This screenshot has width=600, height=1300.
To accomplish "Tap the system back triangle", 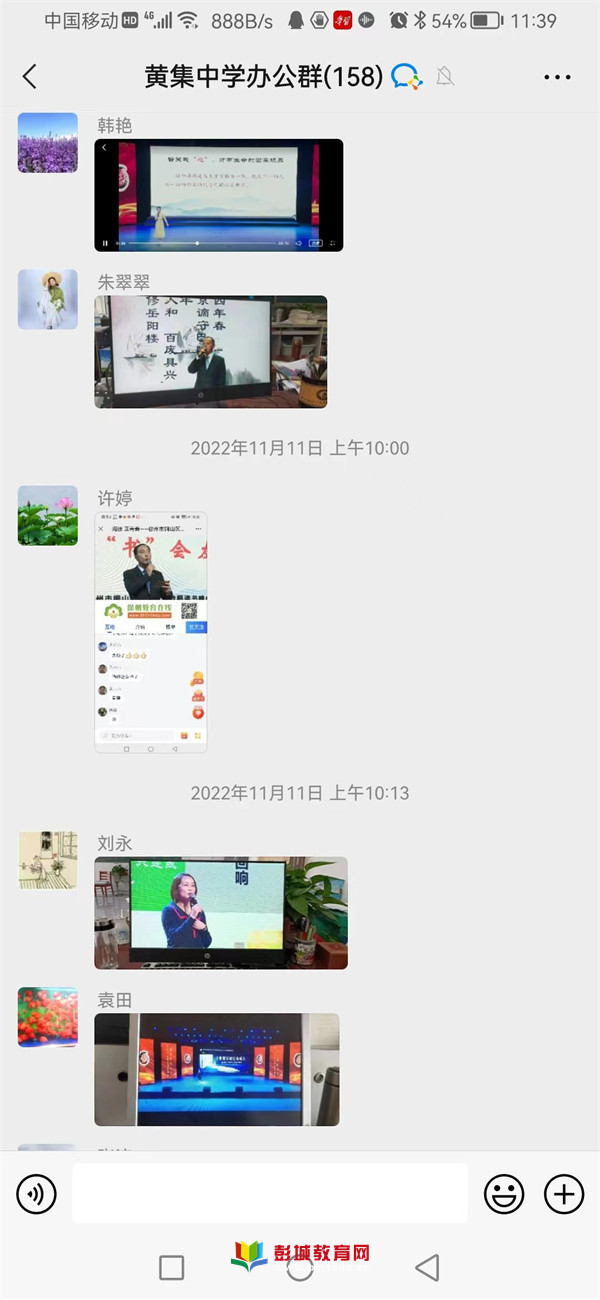I will 427,1268.
